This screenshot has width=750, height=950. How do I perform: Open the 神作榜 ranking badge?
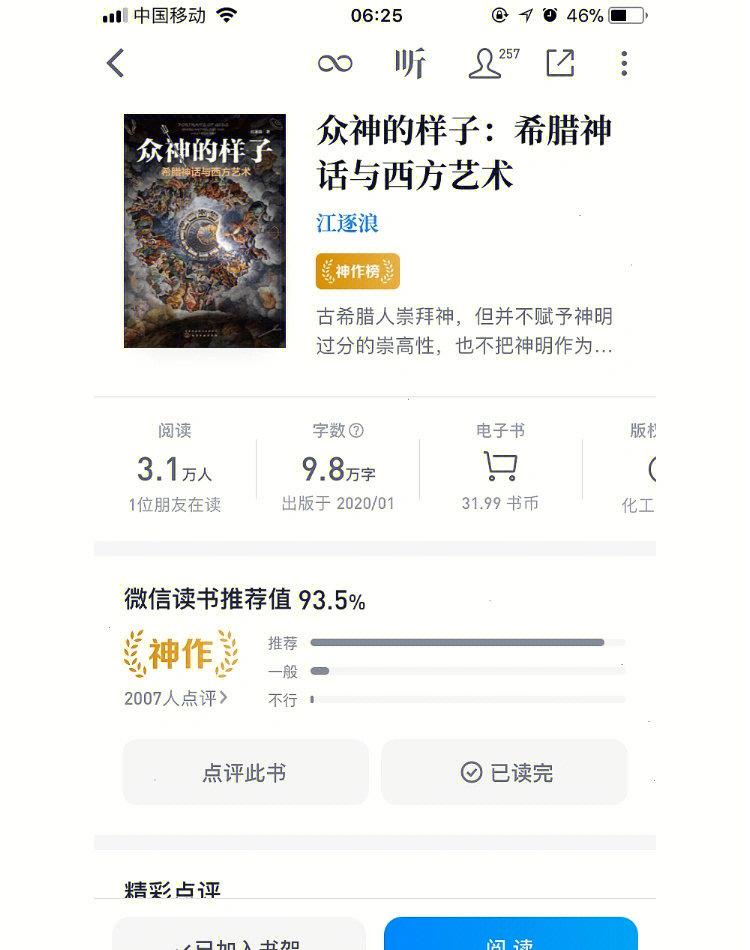(357, 271)
